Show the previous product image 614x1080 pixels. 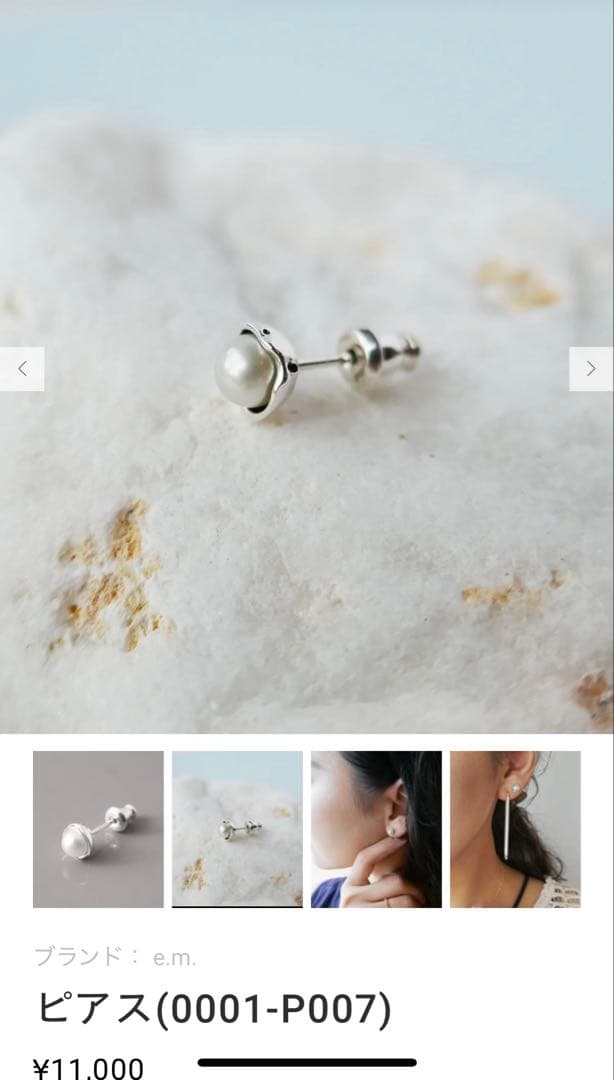pos(22,369)
